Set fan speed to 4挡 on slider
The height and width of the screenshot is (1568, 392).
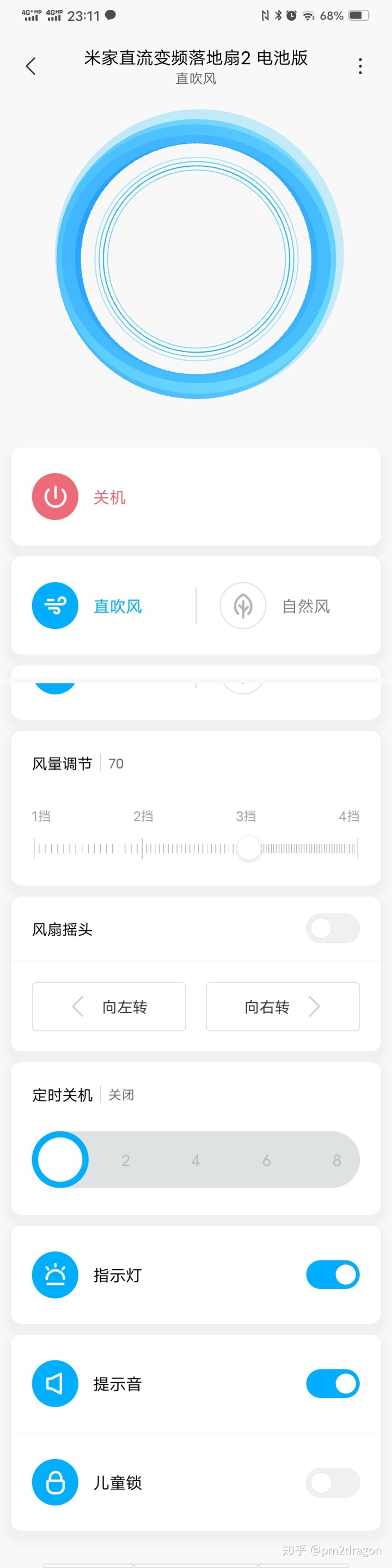(357, 849)
